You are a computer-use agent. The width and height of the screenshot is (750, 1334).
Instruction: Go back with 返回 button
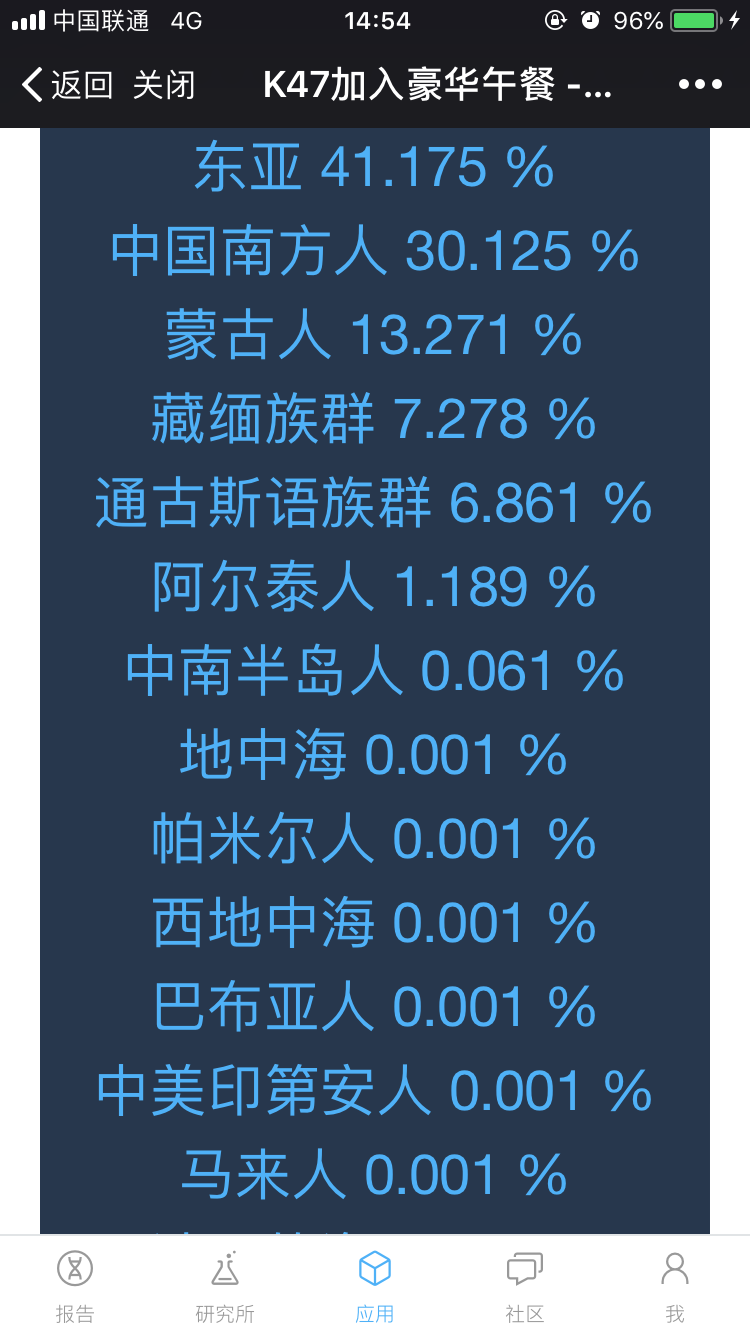[x=68, y=85]
